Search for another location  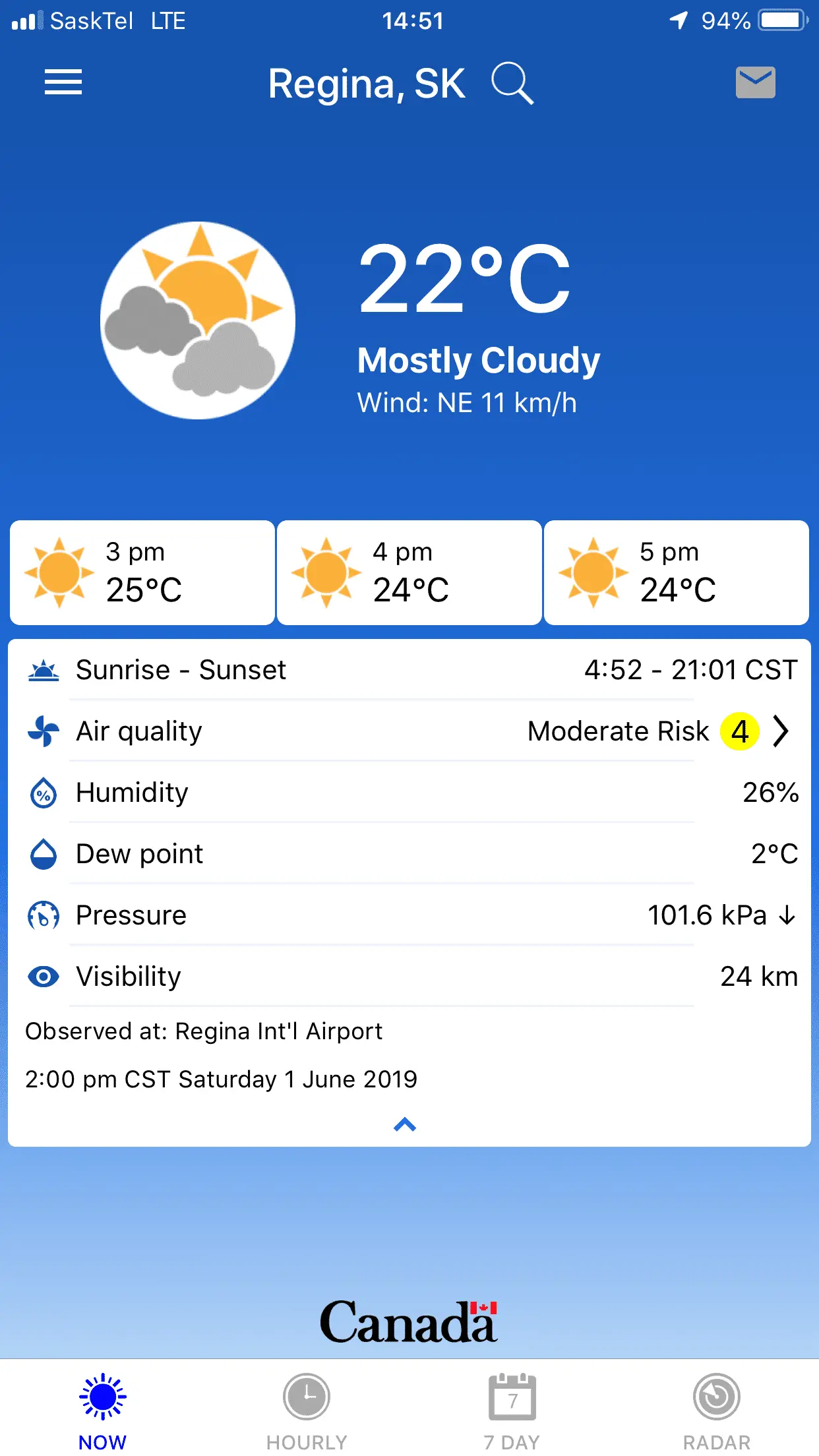pyautogui.click(x=512, y=83)
